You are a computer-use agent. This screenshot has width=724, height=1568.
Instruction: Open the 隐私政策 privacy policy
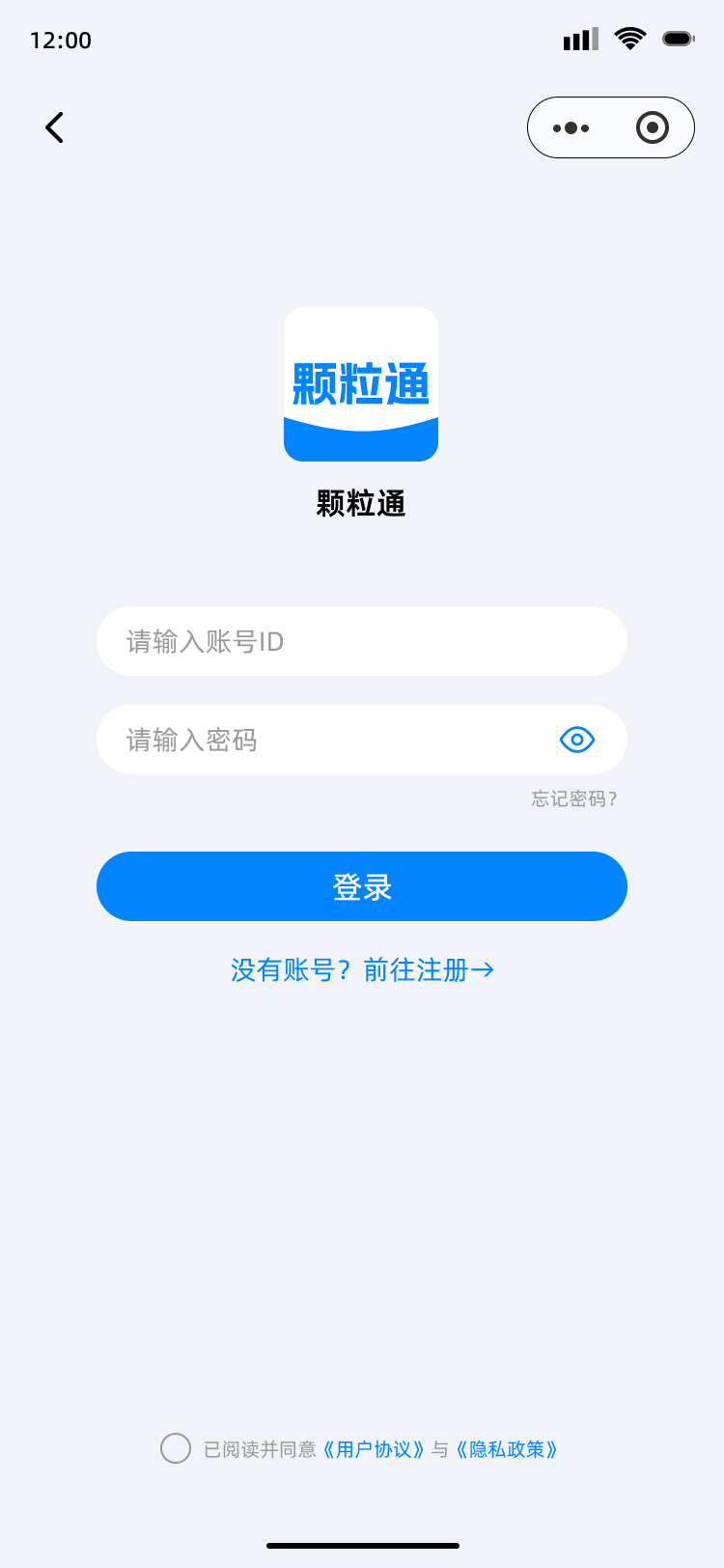pyautogui.click(x=507, y=1449)
